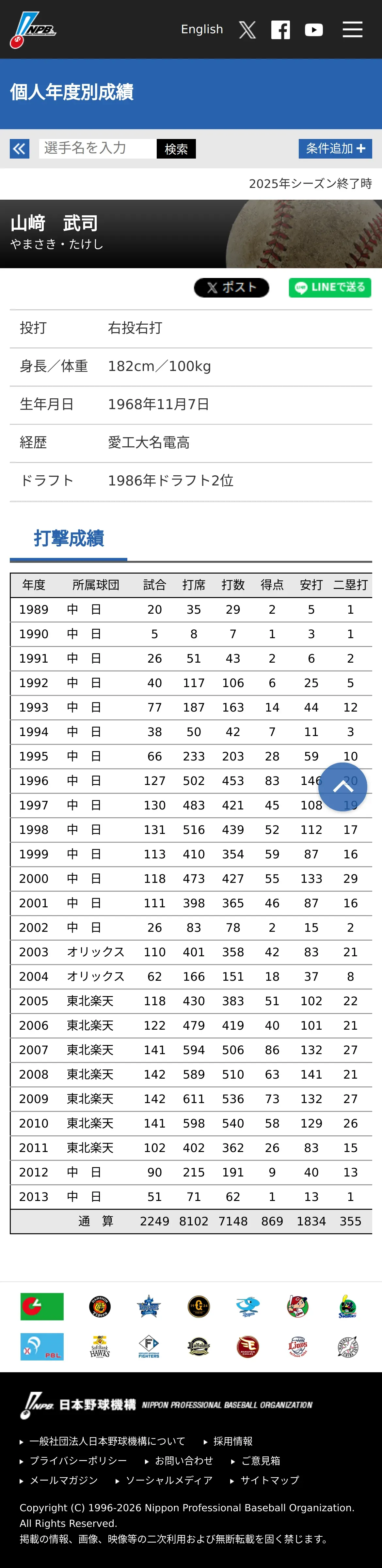Viewport: 382px width, 1568px height.
Task: Go to NPB home via header logo
Action: [33, 30]
